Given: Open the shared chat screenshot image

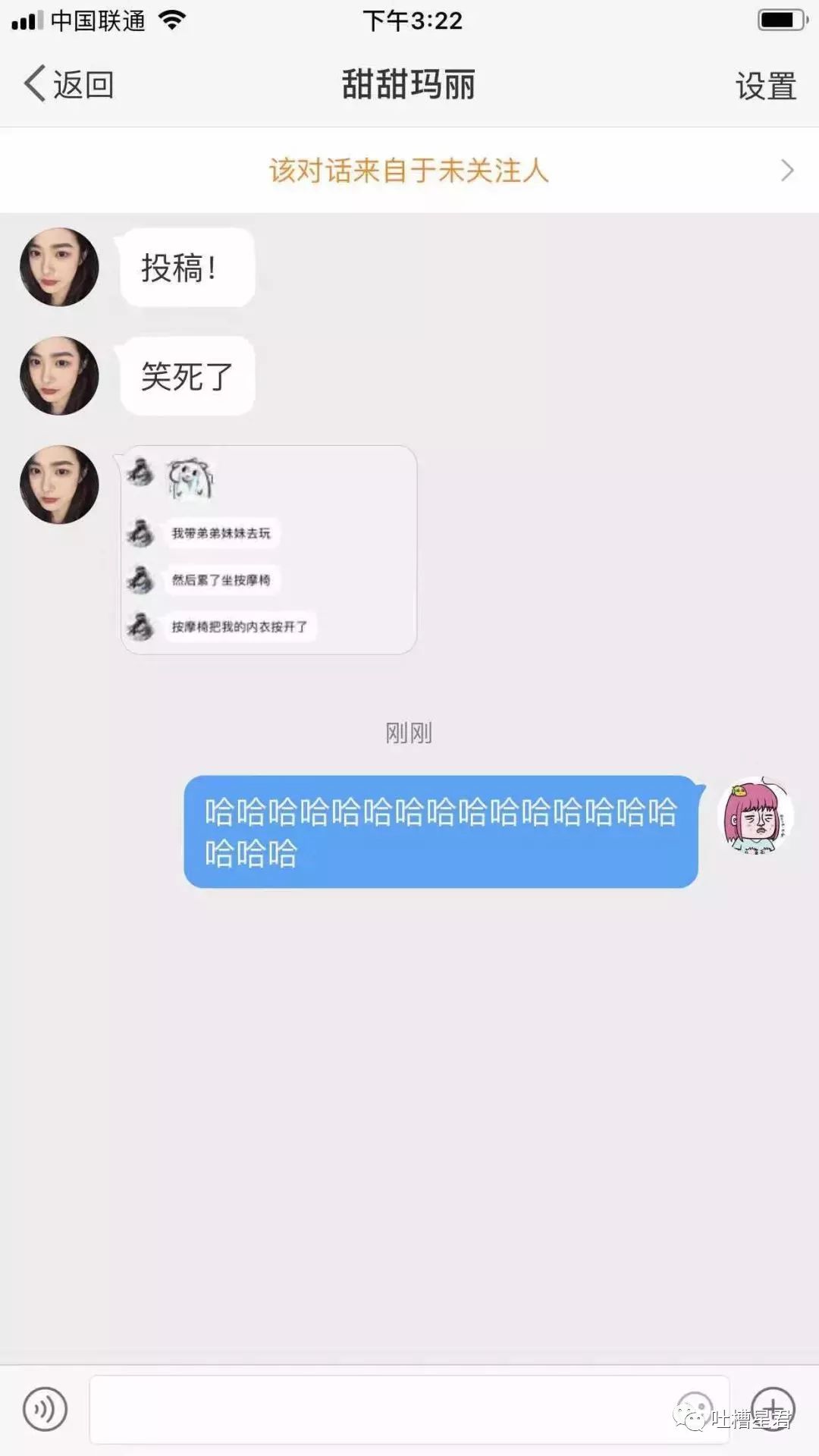Looking at the screenshot, I should click(268, 550).
